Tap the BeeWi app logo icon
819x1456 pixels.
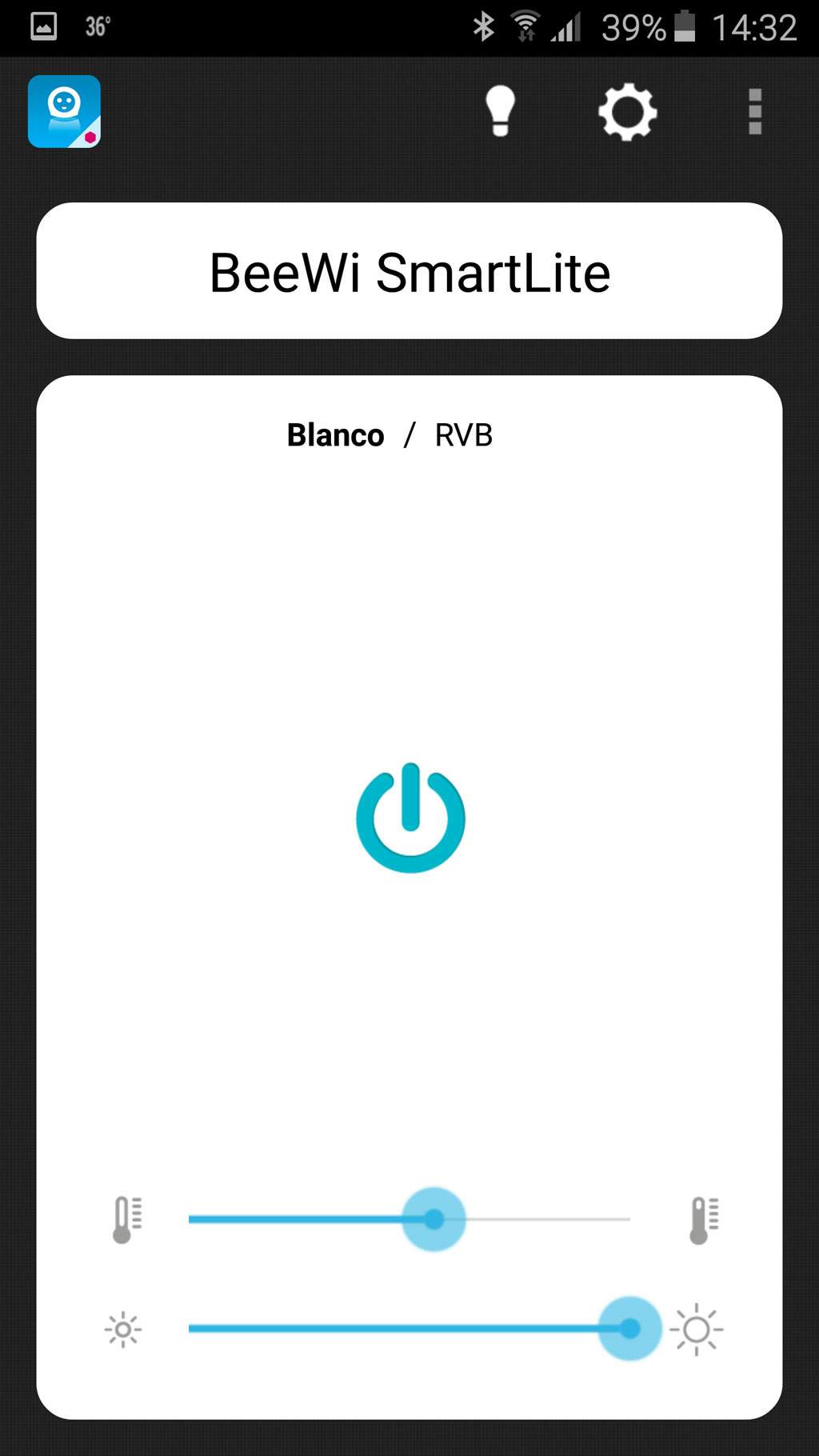(x=64, y=111)
